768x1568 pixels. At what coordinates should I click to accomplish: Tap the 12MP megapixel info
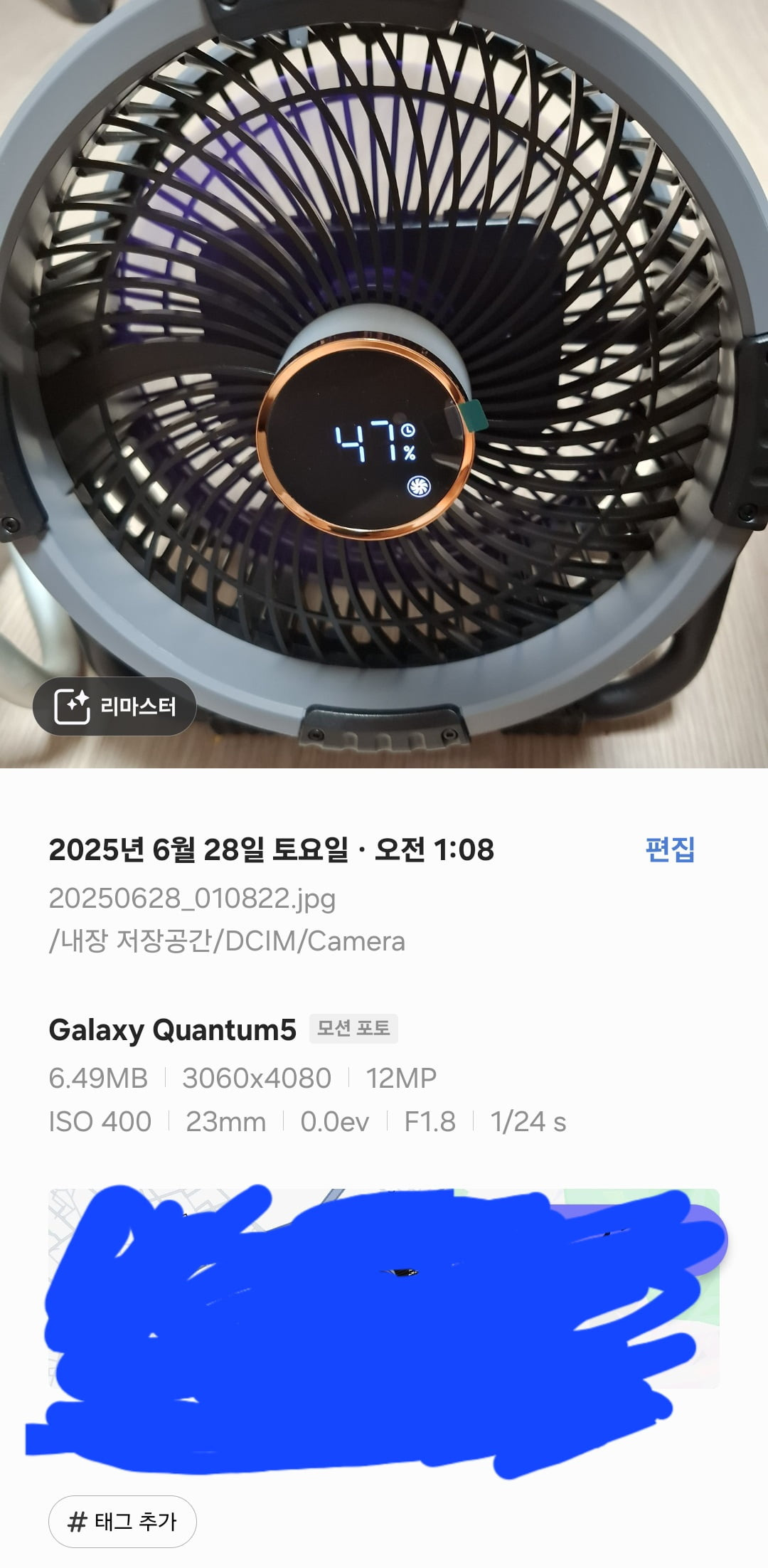(x=402, y=1078)
